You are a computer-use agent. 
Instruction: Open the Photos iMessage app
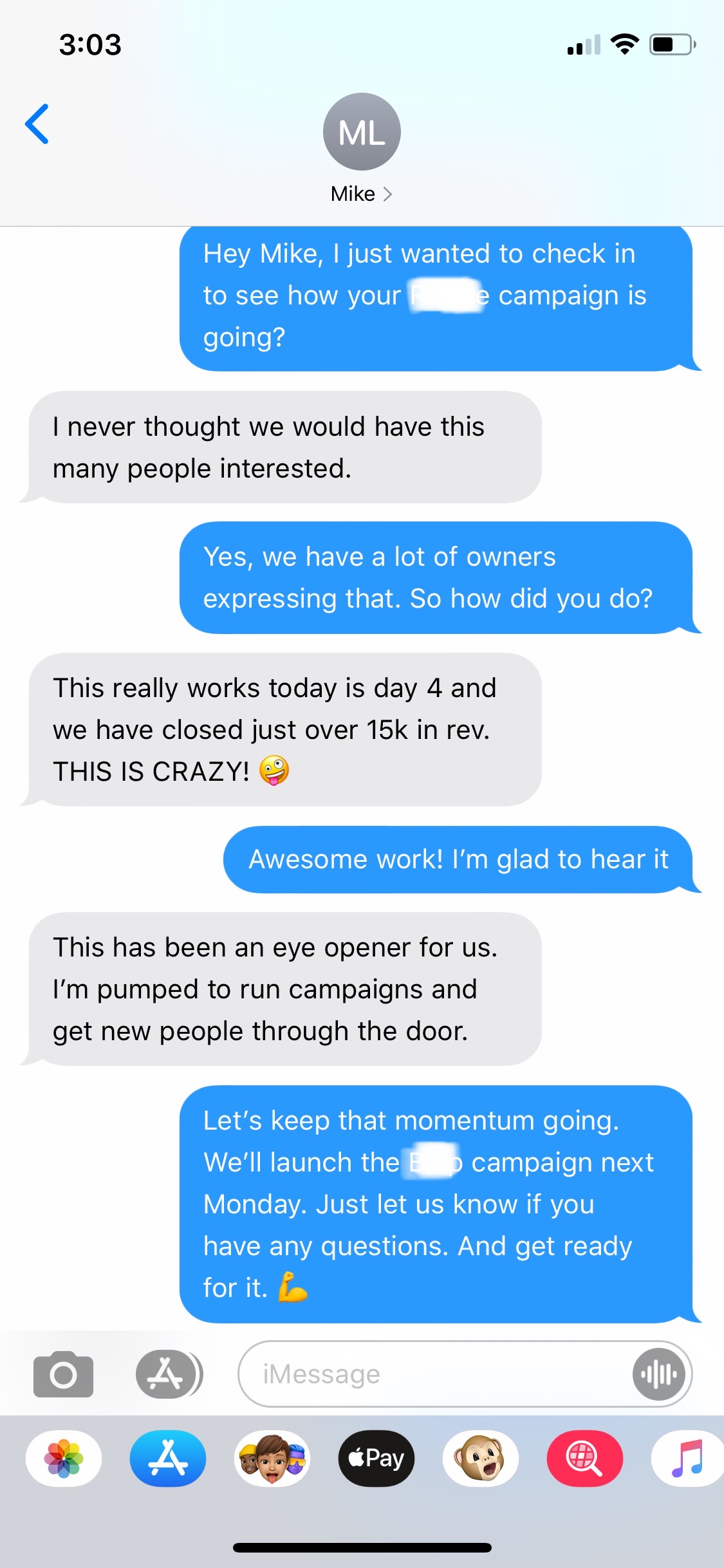point(64,1459)
